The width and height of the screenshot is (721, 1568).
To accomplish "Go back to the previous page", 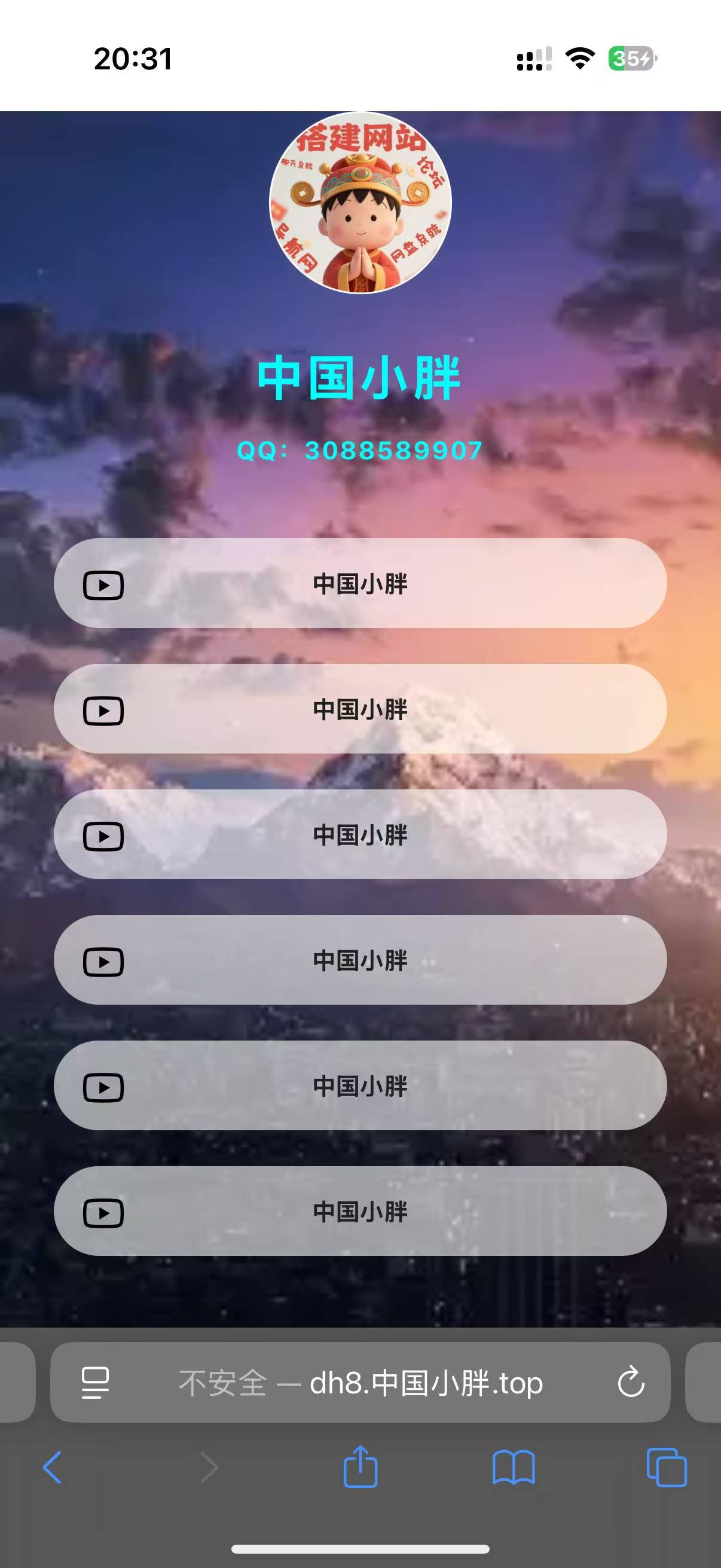I will coord(53,1467).
